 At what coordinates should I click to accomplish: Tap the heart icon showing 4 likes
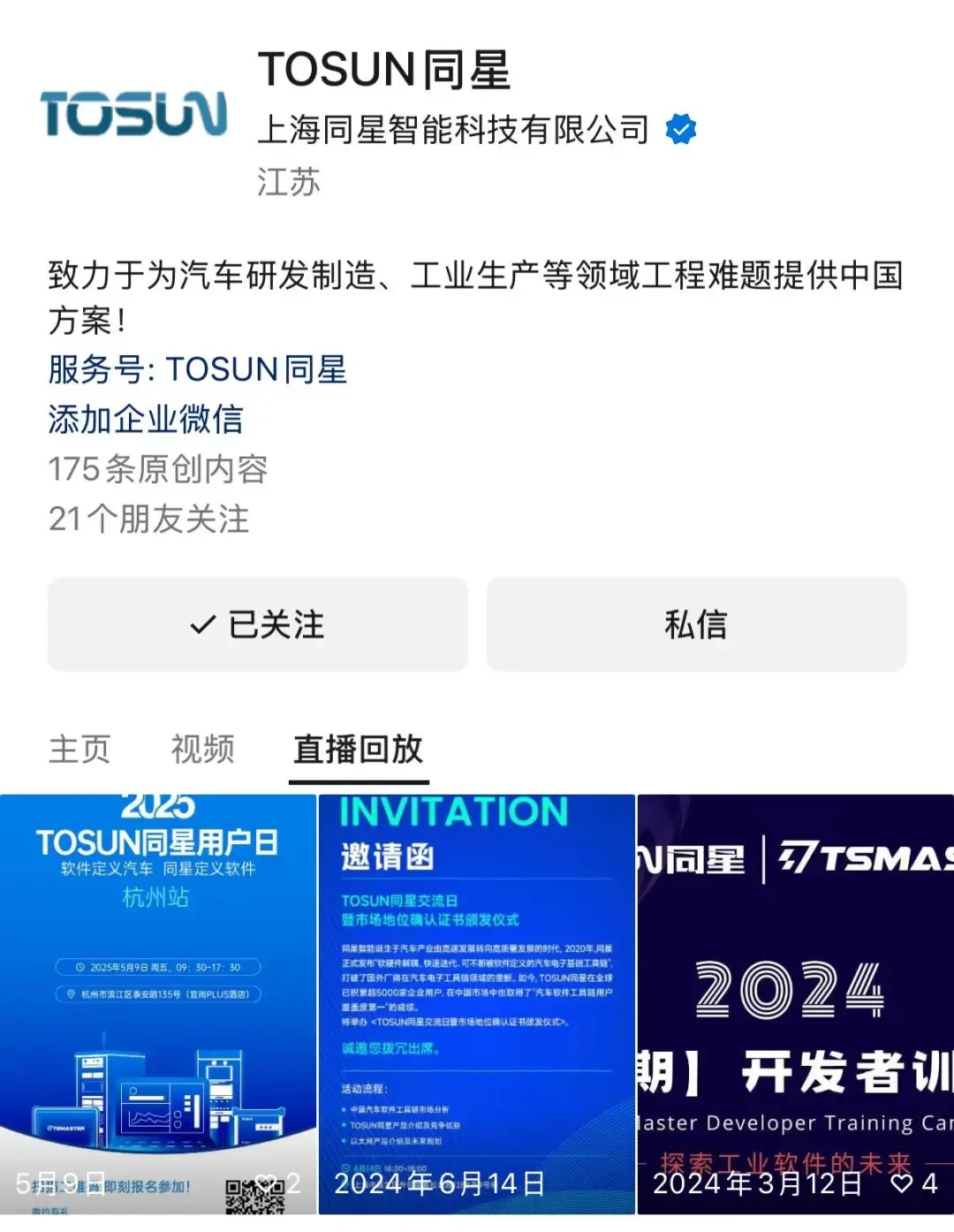[901, 1183]
